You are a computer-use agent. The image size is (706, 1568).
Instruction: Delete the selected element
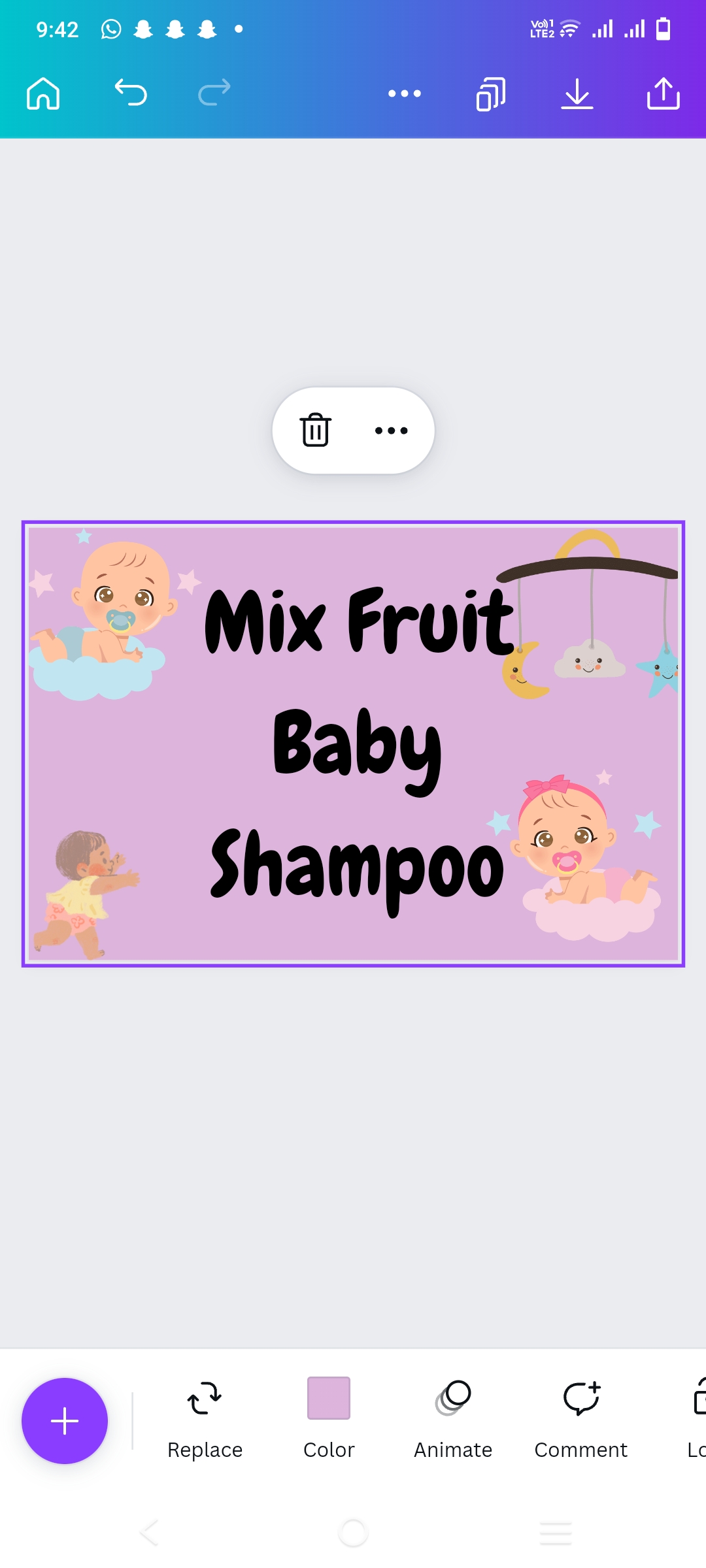tap(316, 430)
